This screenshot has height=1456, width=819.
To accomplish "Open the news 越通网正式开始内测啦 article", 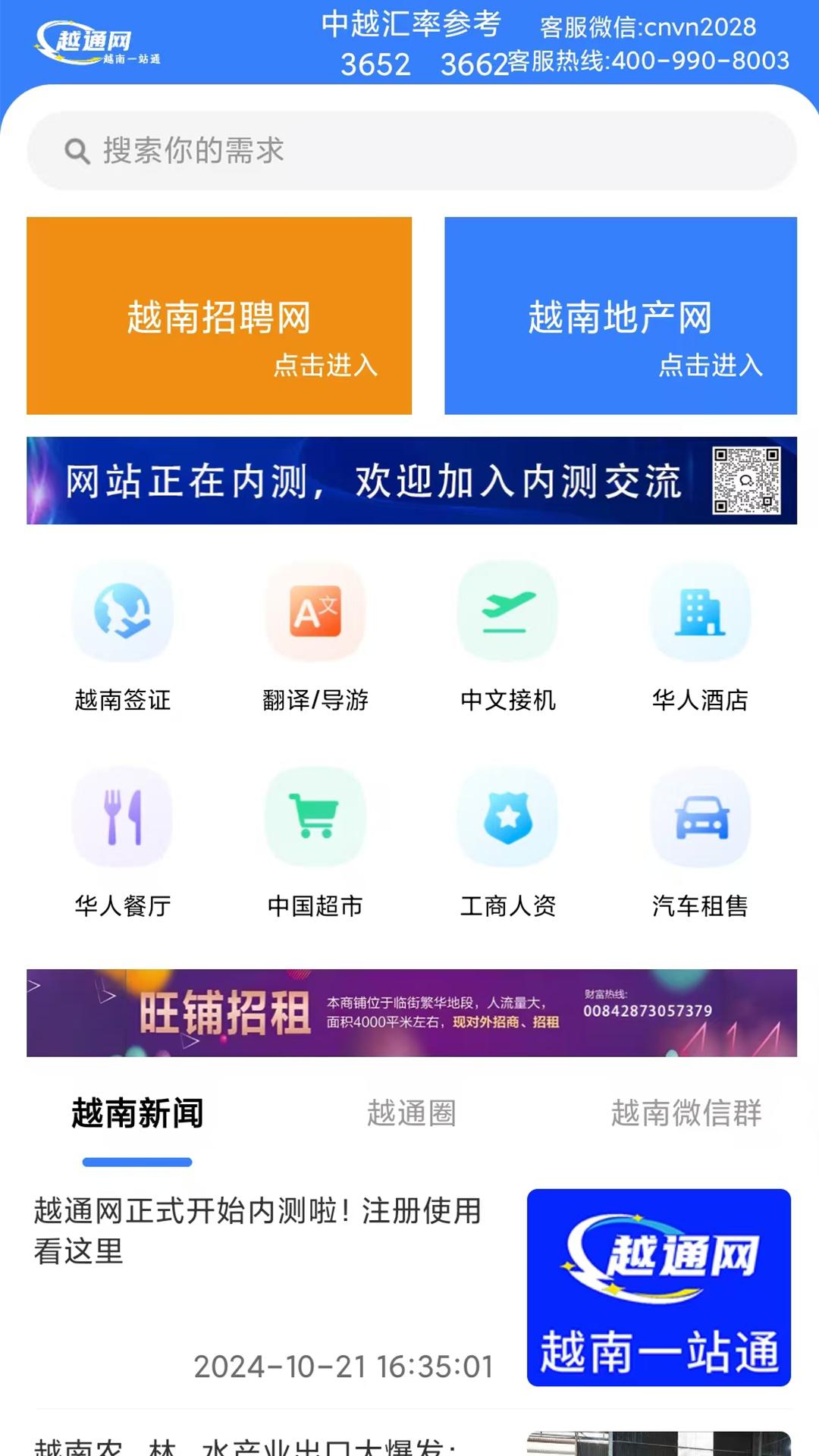I will coord(258,1230).
